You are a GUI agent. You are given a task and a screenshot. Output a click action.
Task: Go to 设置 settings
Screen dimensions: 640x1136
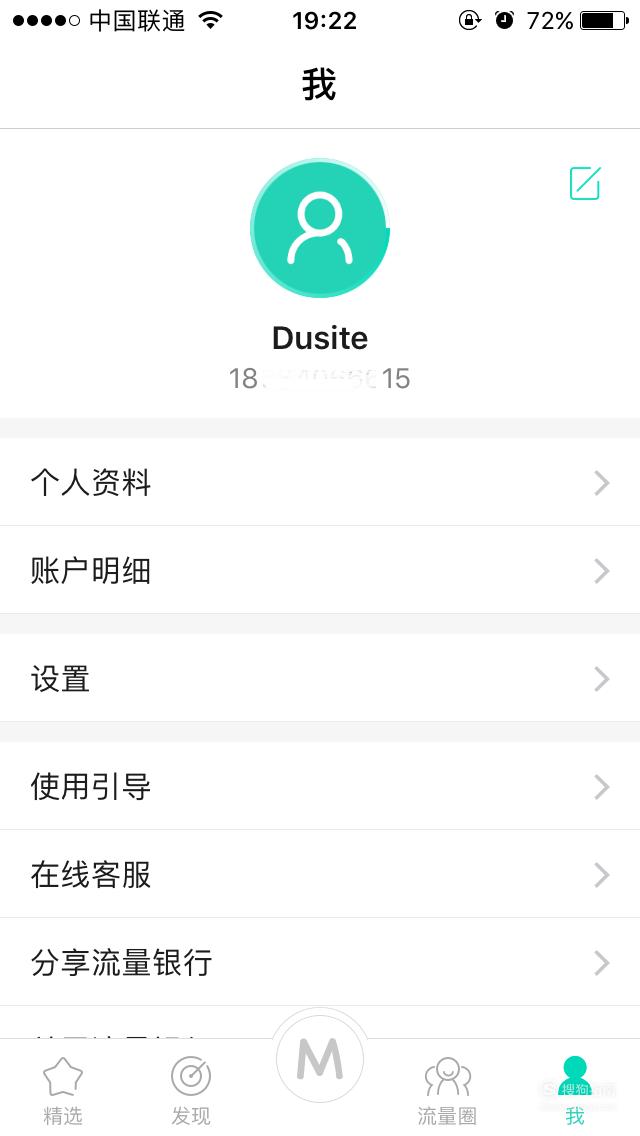point(320,678)
